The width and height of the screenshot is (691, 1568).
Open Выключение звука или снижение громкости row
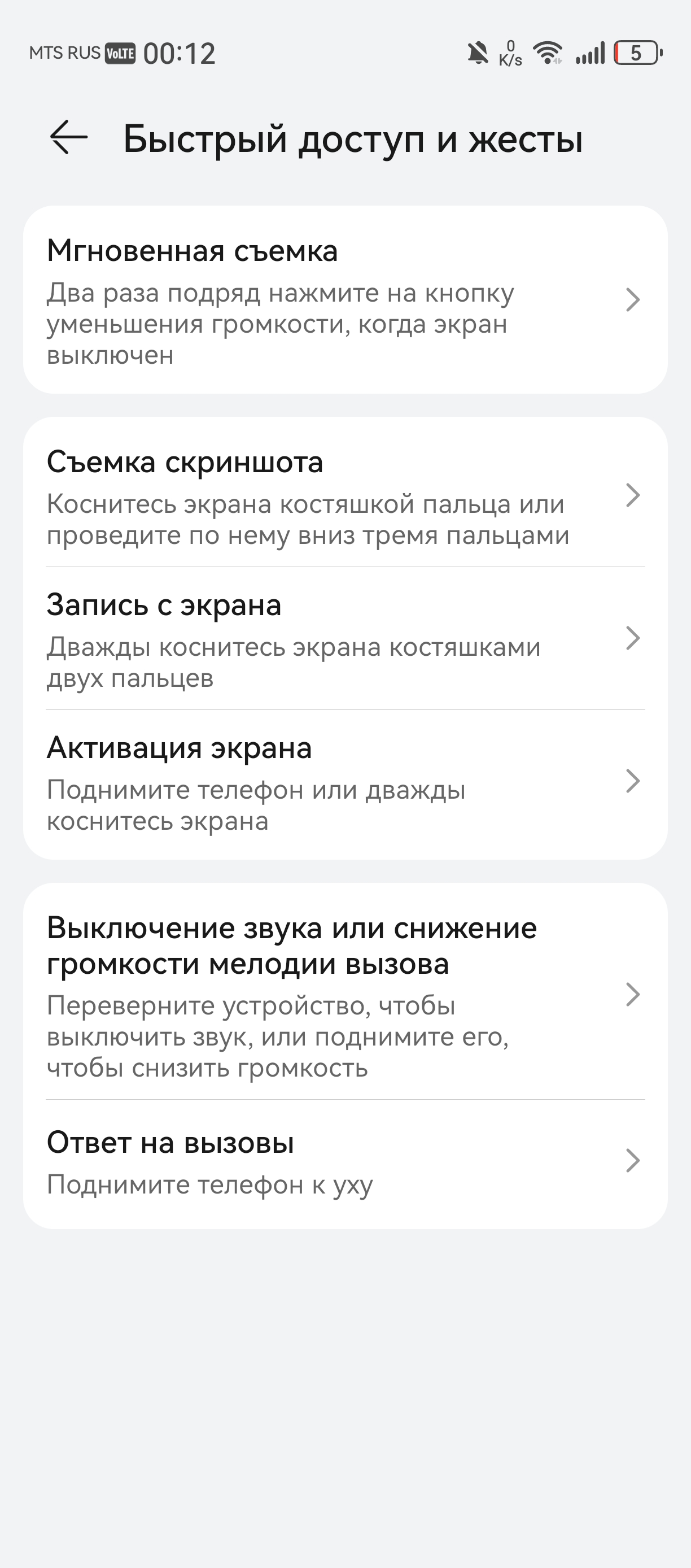(345, 995)
